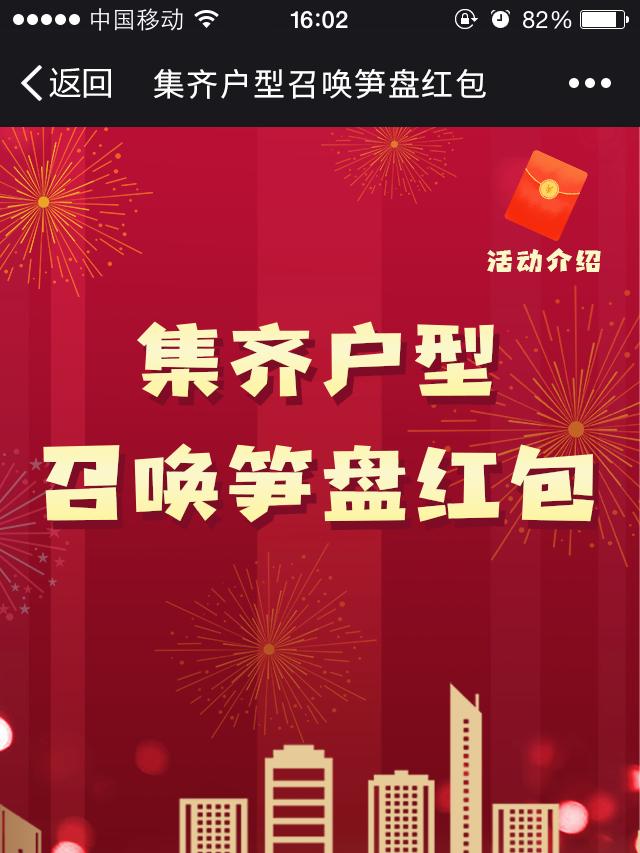
Task: Open the three-dot more options menu
Action: [x=589, y=84]
